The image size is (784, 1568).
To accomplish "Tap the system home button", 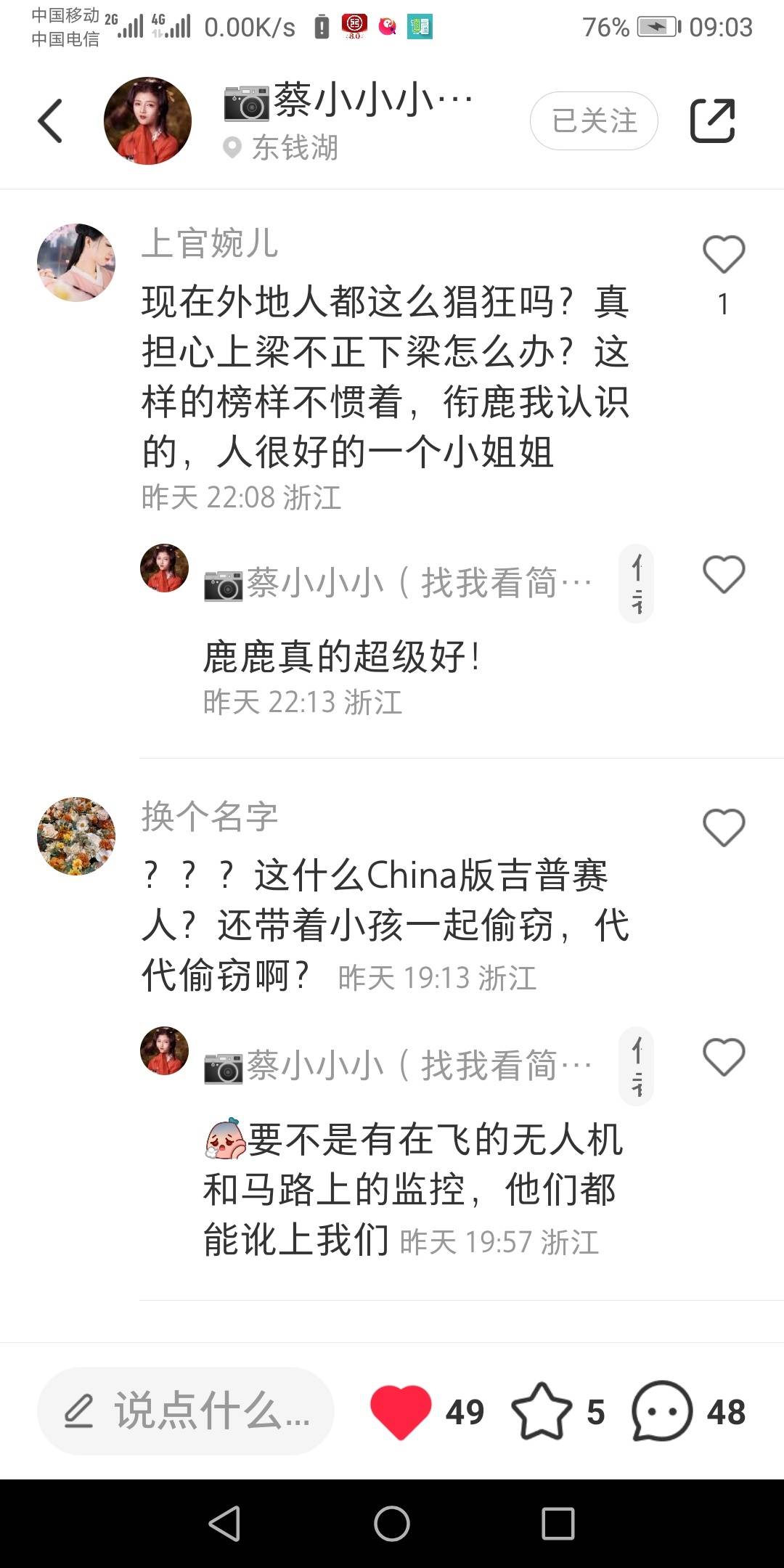I will click(x=392, y=1523).
